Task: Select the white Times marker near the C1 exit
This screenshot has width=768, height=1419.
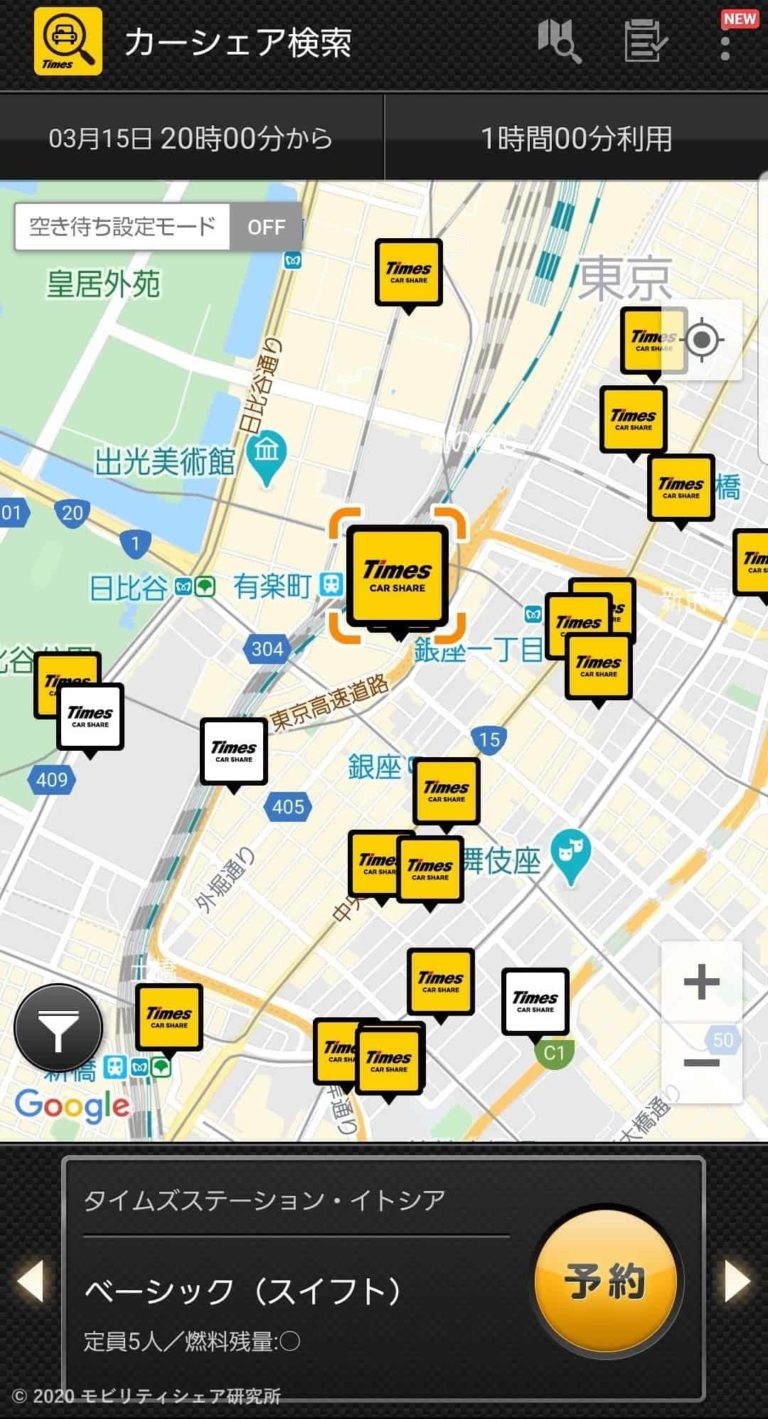Action: click(x=536, y=998)
